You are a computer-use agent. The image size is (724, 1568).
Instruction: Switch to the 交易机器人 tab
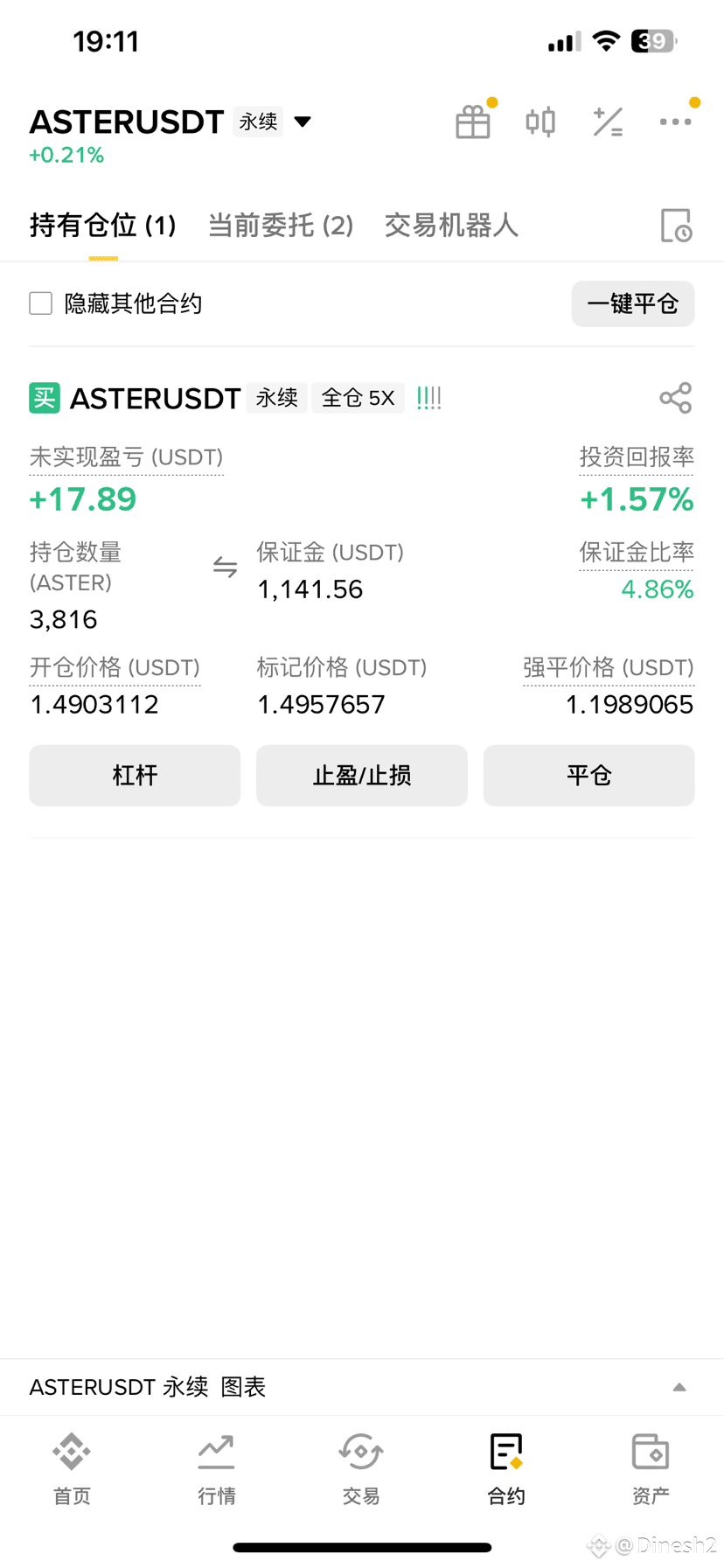pos(451,226)
